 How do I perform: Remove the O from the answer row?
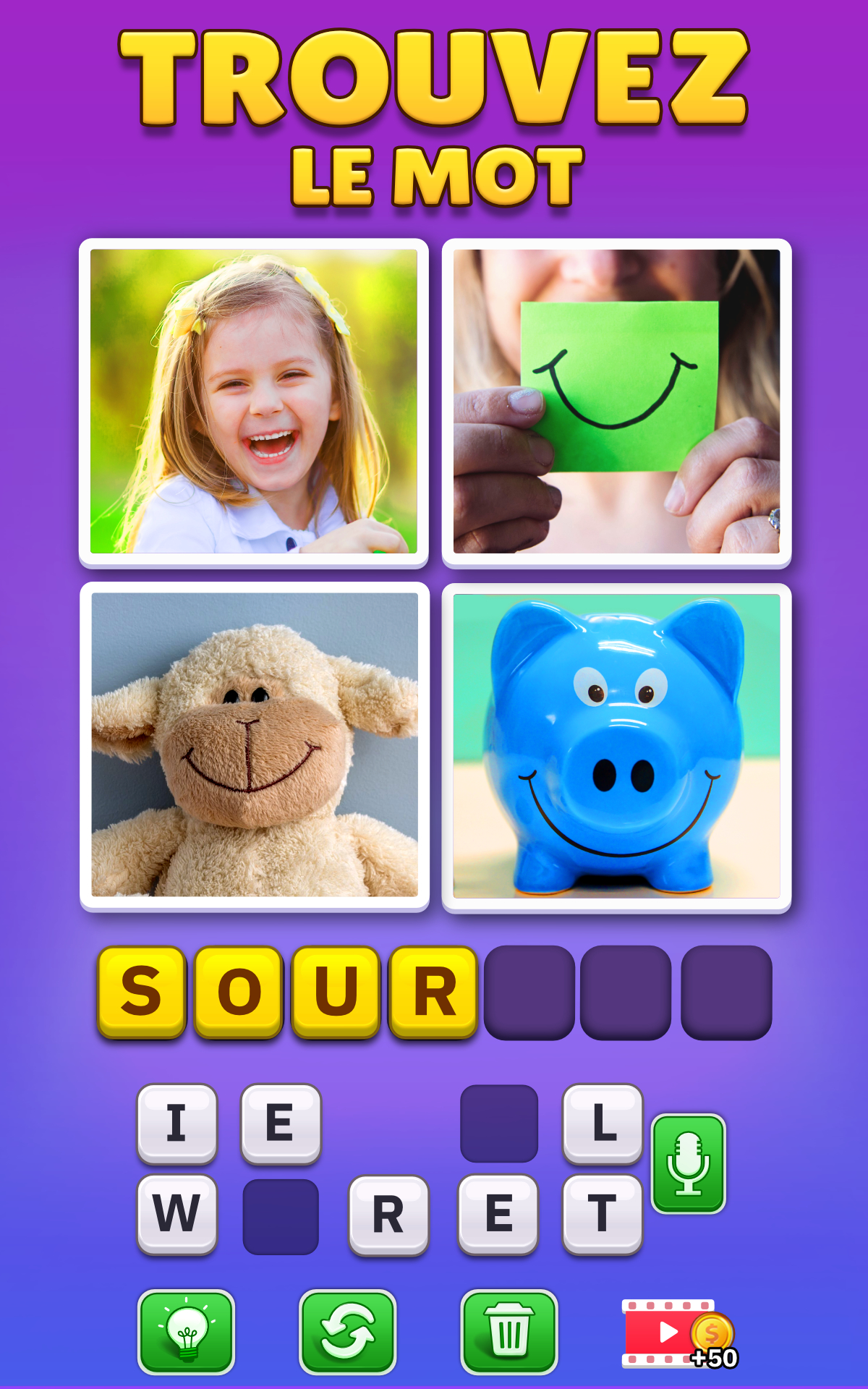(239, 991)
